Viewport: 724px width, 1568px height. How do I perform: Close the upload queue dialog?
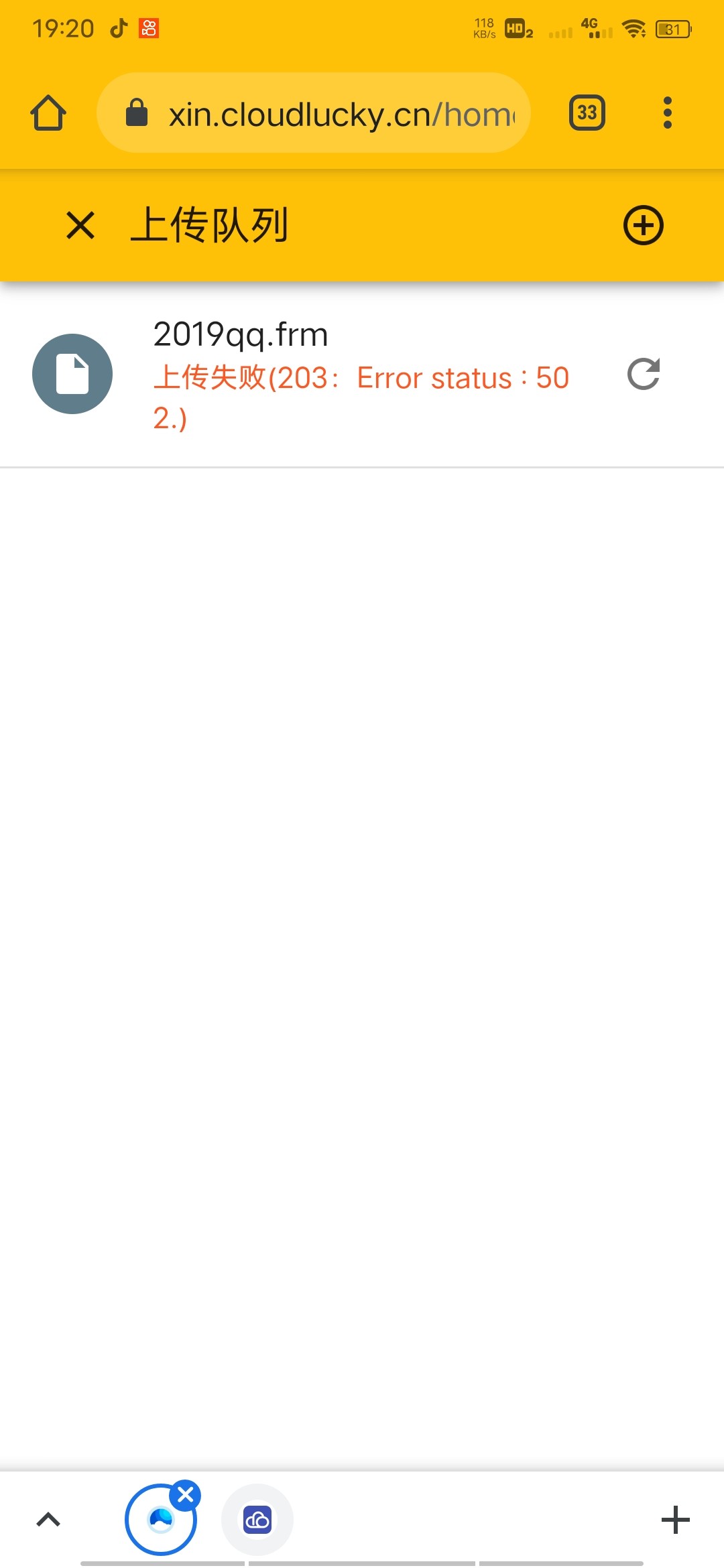80,225
